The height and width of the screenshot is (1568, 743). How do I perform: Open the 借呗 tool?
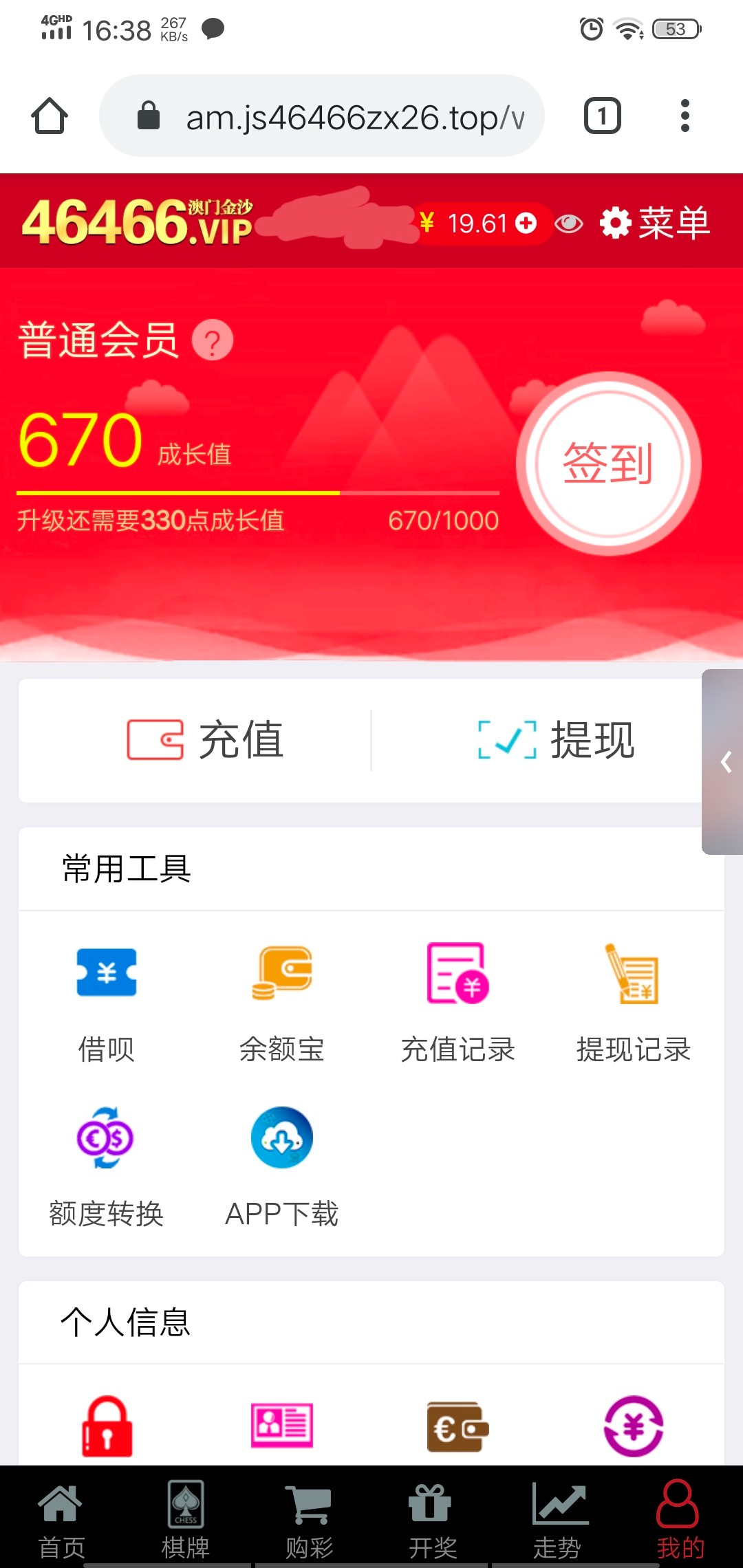(x=106, y=1003)
